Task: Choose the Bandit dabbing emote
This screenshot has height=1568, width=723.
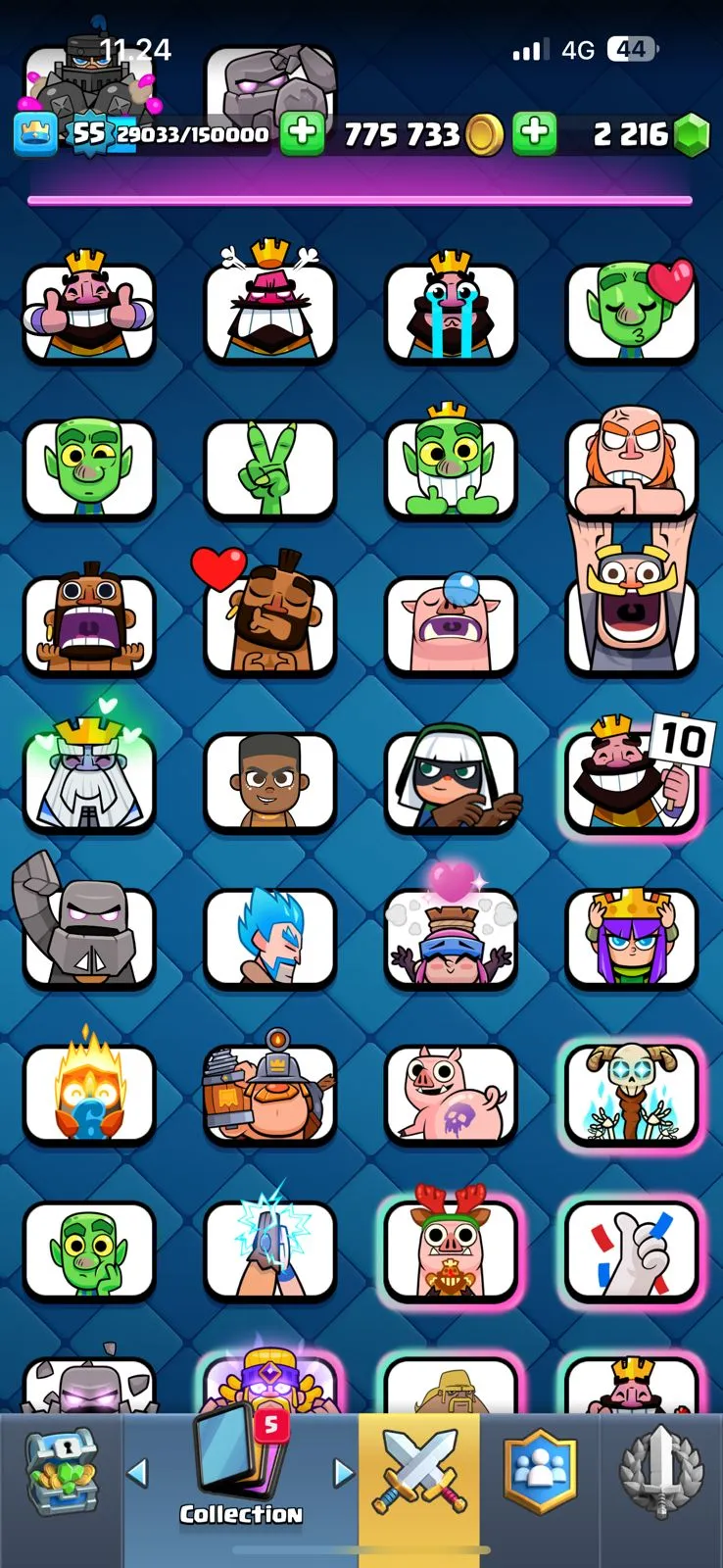Action: pos(451,779)
